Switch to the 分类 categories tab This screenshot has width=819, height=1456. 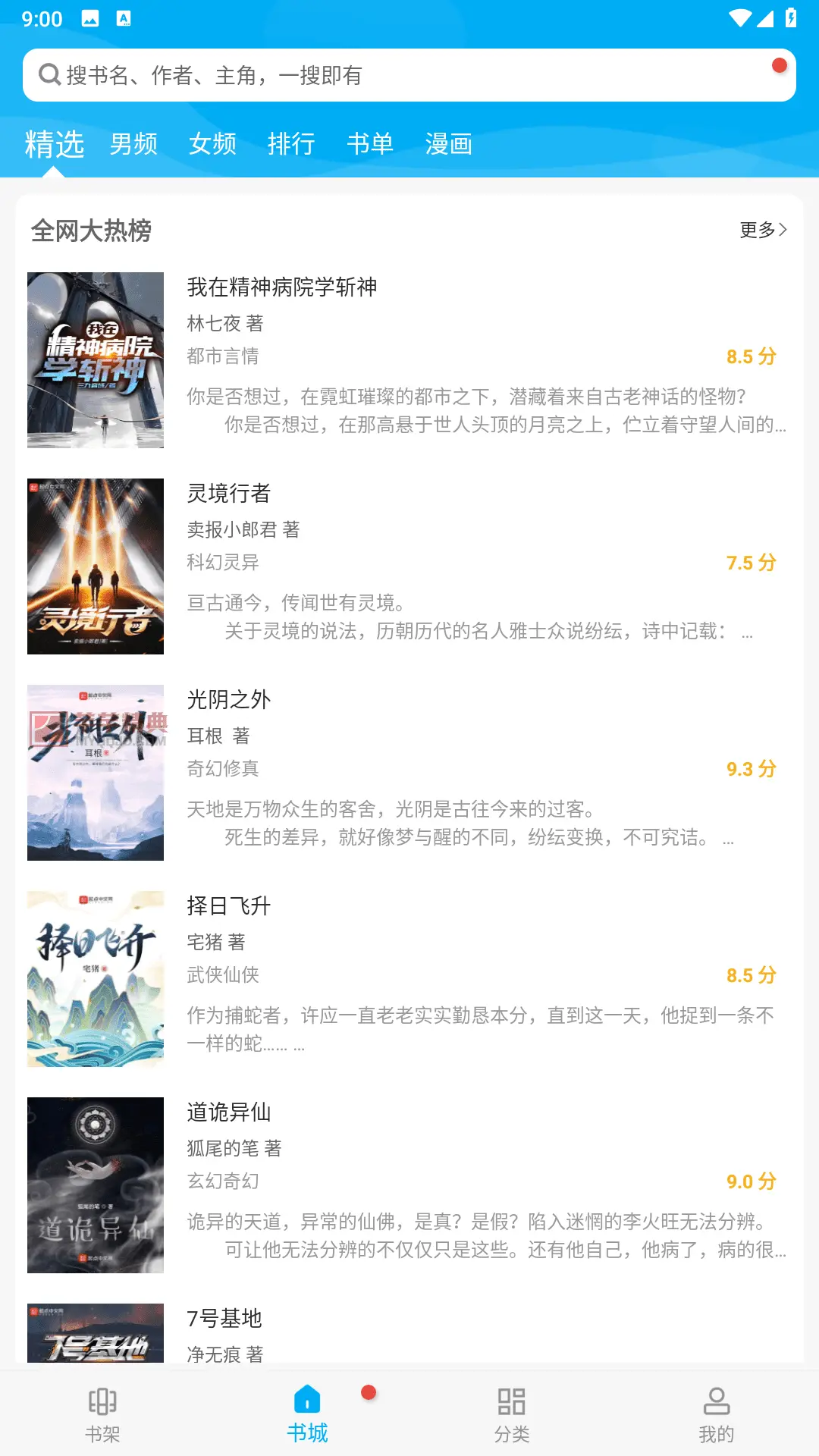click(512, 1414)
